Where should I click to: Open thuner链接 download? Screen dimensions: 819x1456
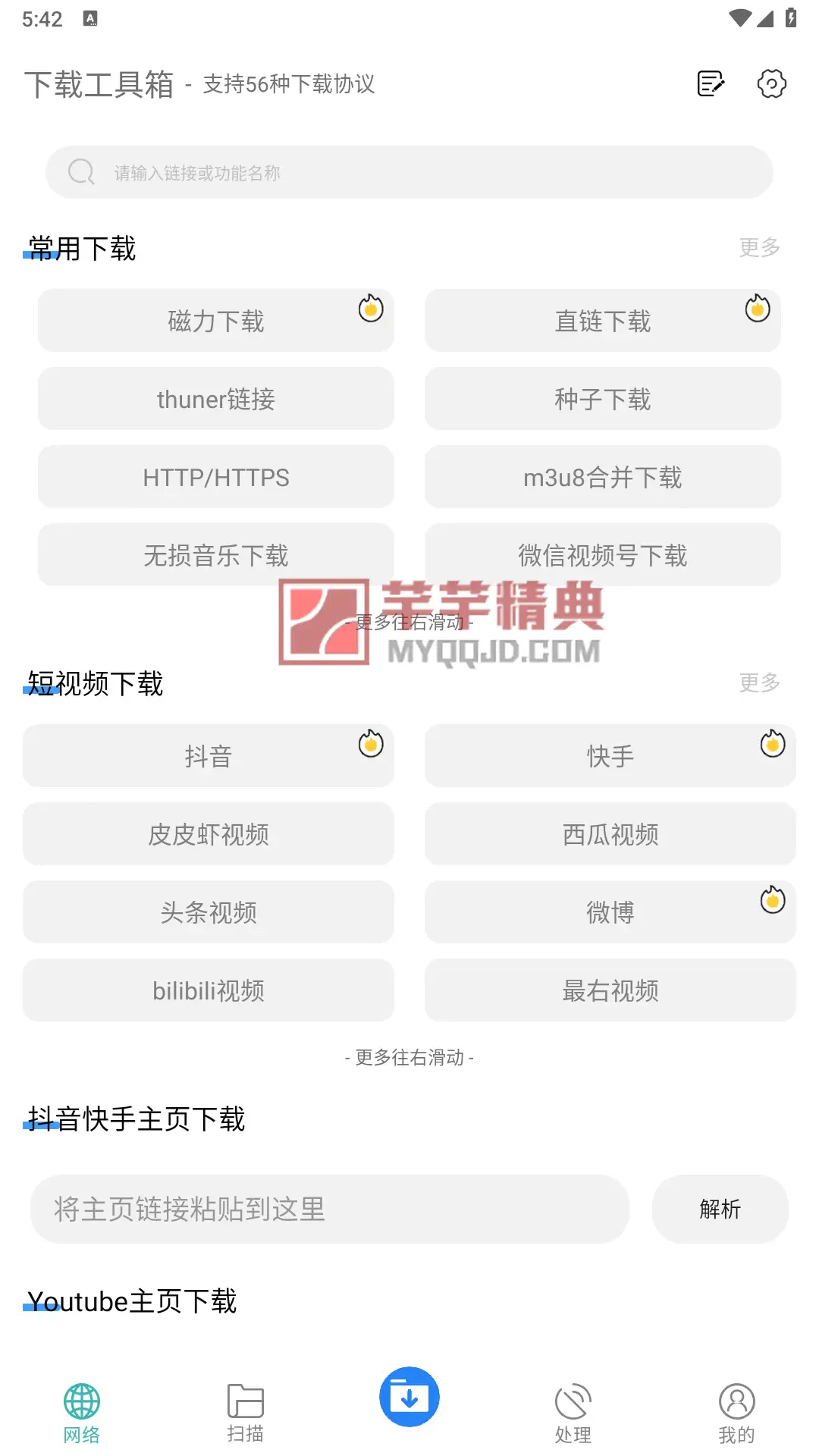pos(216,399)
